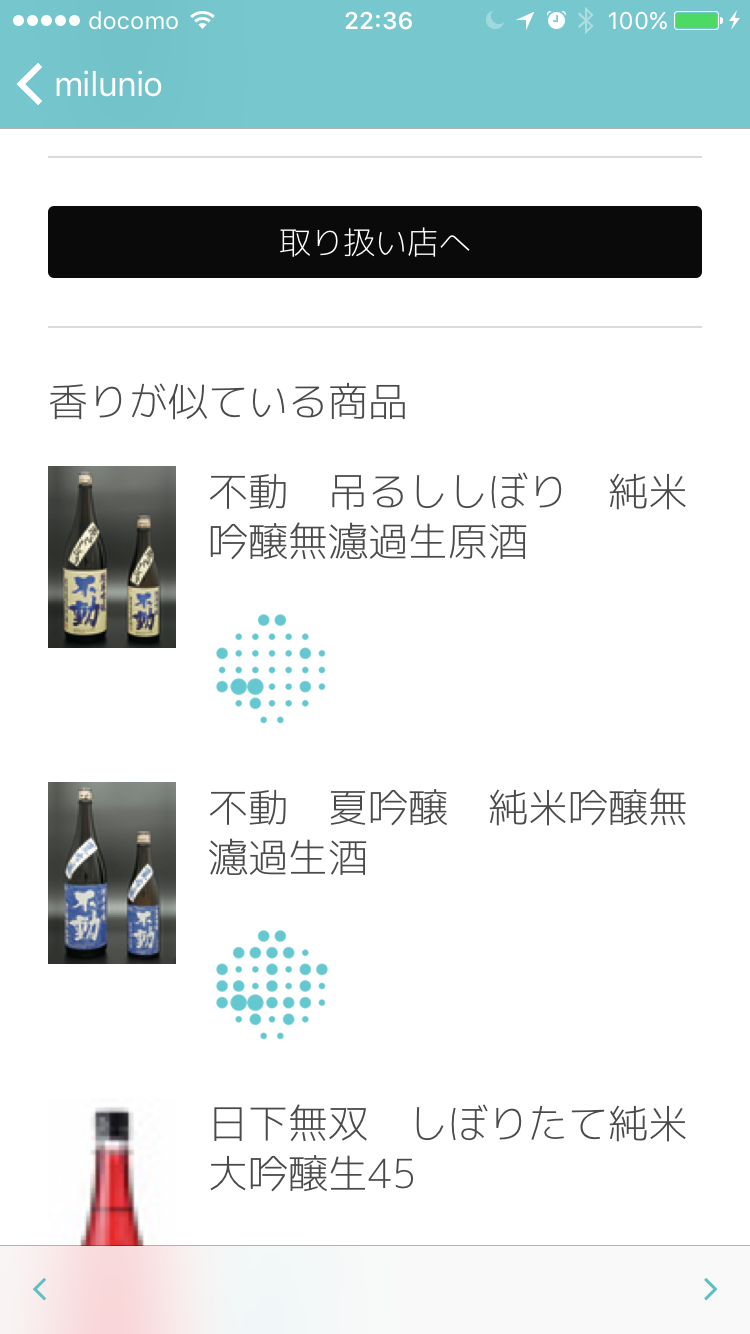This screenshot has width=750, height=1334.
Task: Tap the bottom toolbar back arrow
Action: (40, 1289)
